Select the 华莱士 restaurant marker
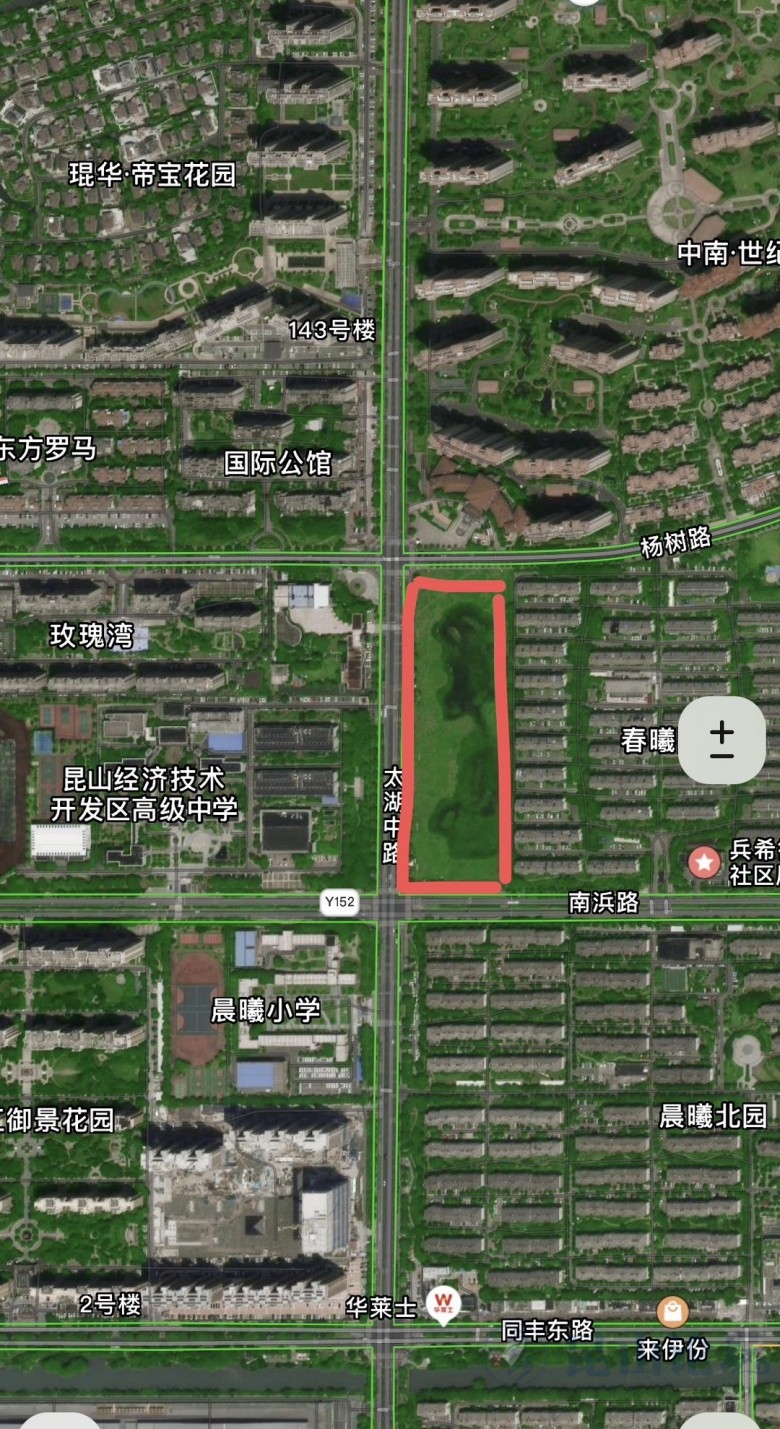Viewport: 780px width, 1429px height. coord(442,1304)
